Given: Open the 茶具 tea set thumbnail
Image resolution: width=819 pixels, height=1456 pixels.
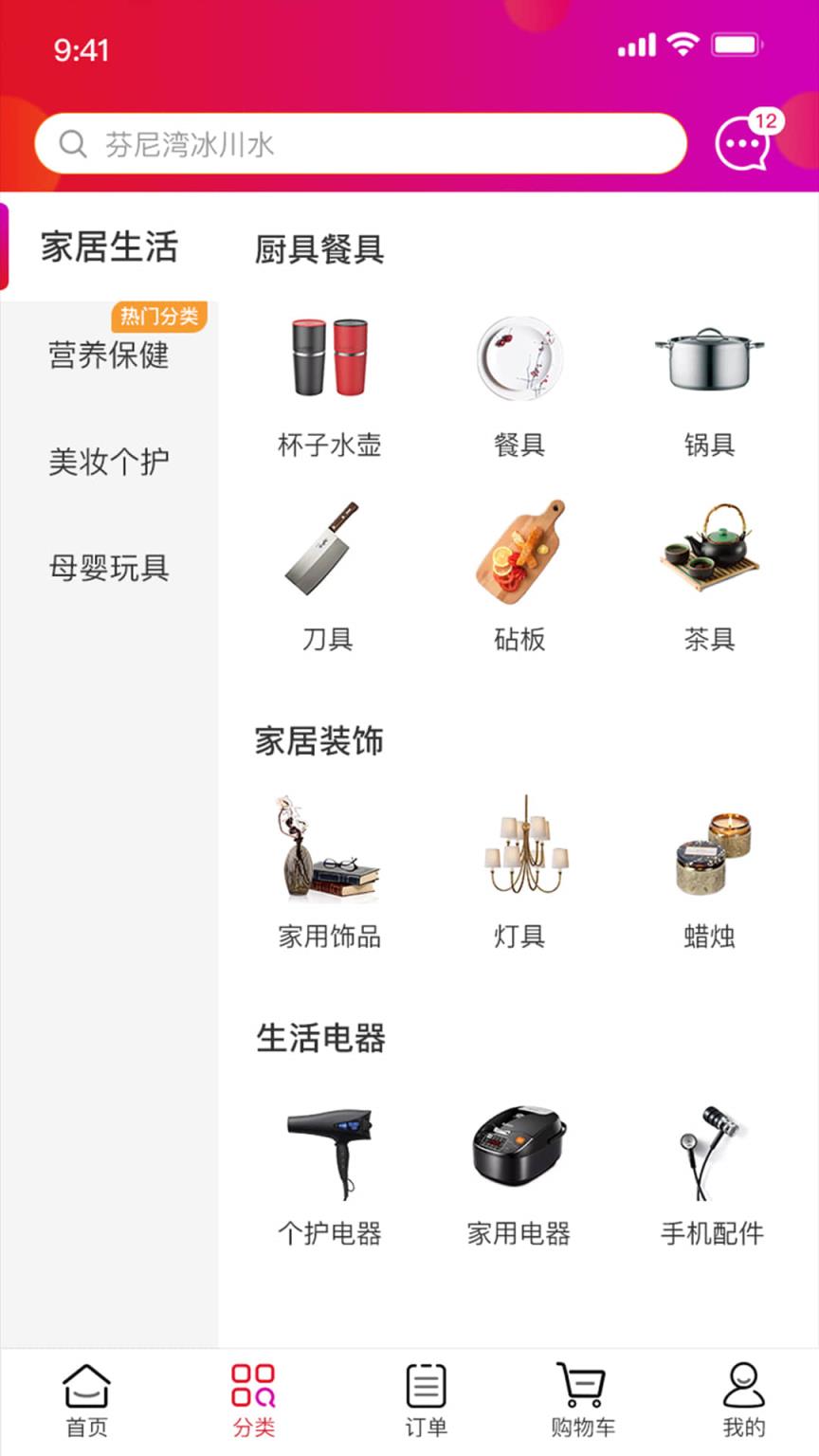Looking at the screenshot, I should (x=711, y=550).
